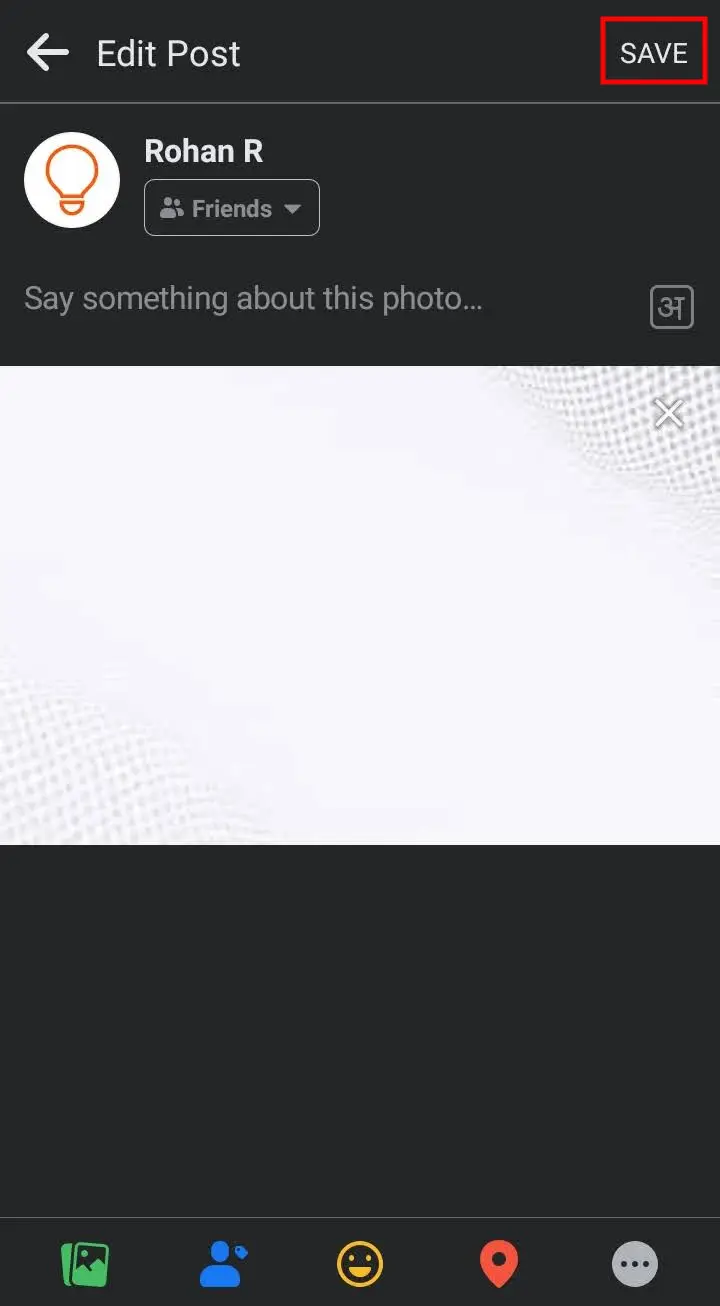
Task: Add a location check-in
Action: pos(498,1264)
